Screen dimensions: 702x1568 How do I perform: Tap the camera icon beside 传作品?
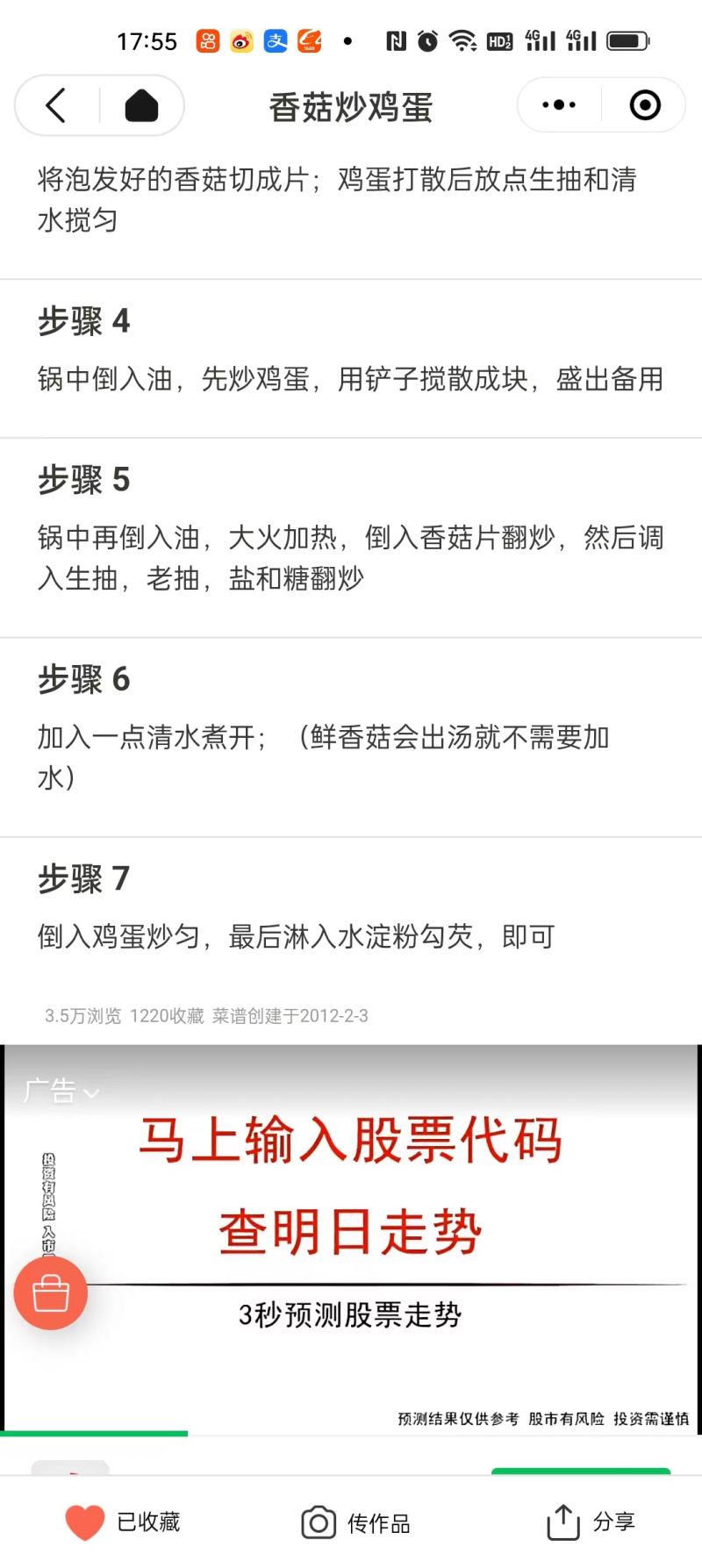320,1522
